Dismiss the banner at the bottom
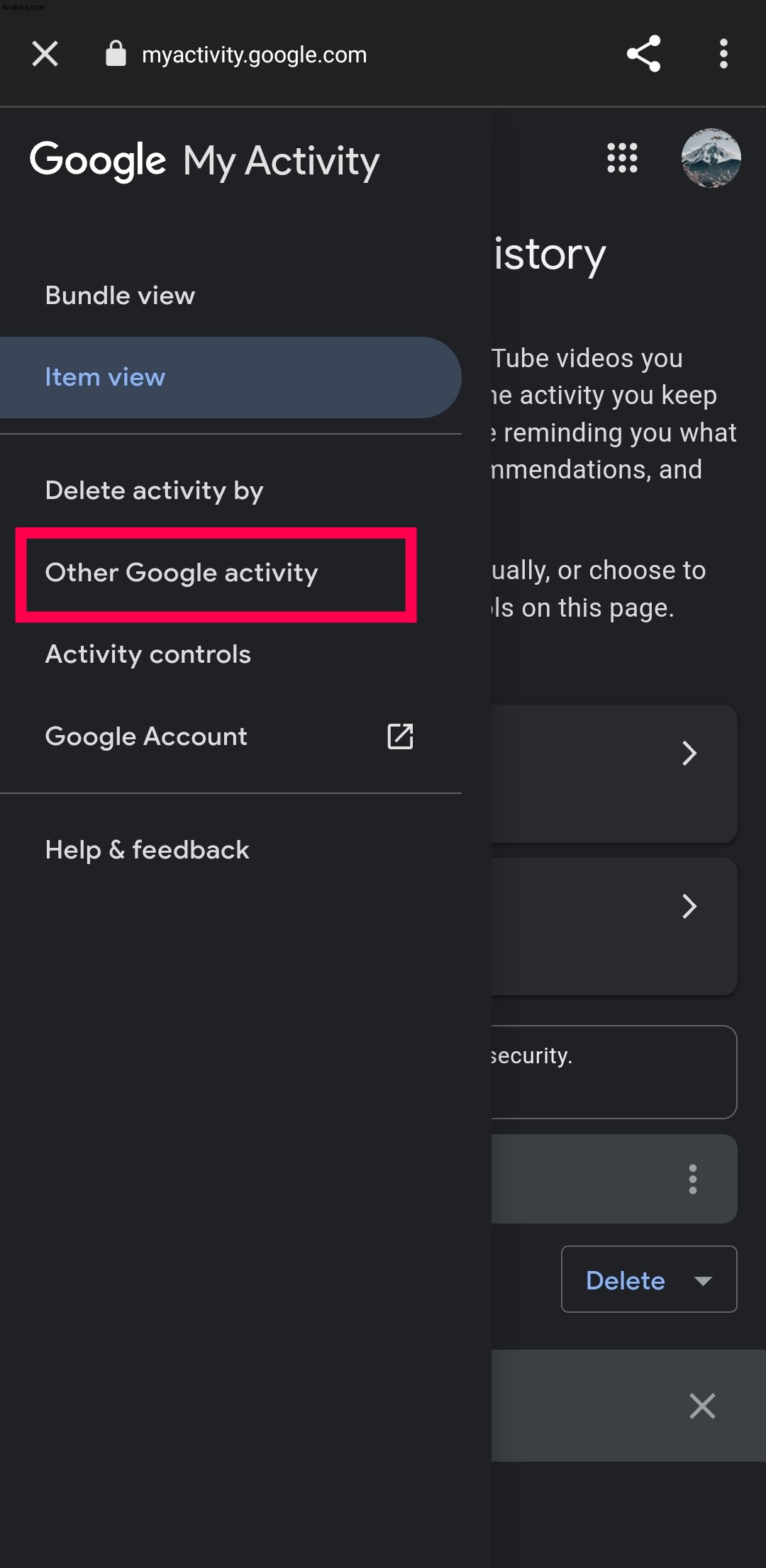Screen dimensions: 766x1568 tap(702, 1406)
